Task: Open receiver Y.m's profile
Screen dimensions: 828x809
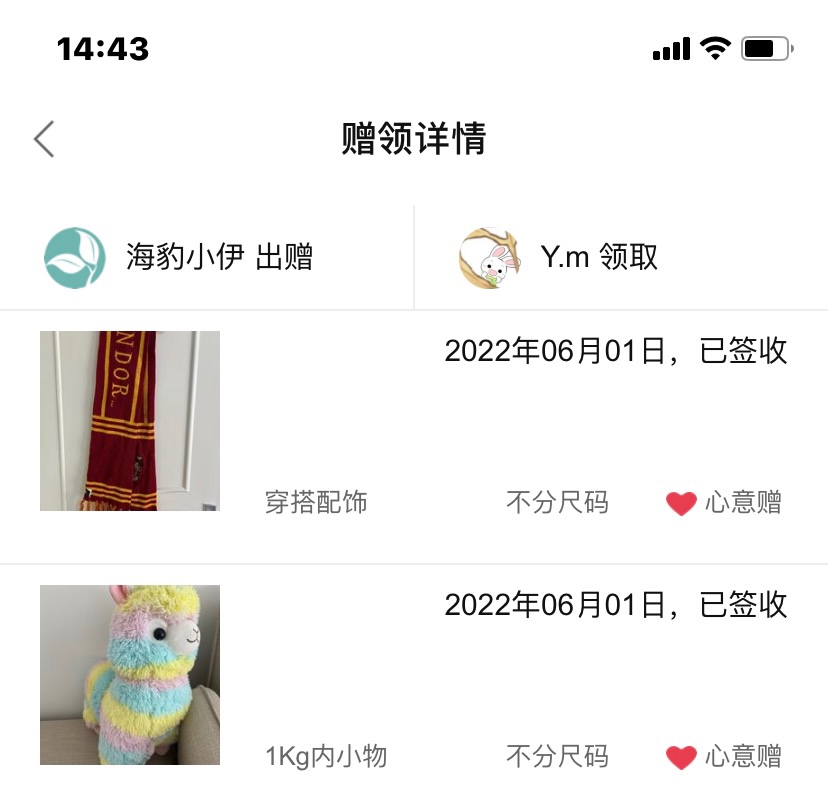Action: (489, 258)
